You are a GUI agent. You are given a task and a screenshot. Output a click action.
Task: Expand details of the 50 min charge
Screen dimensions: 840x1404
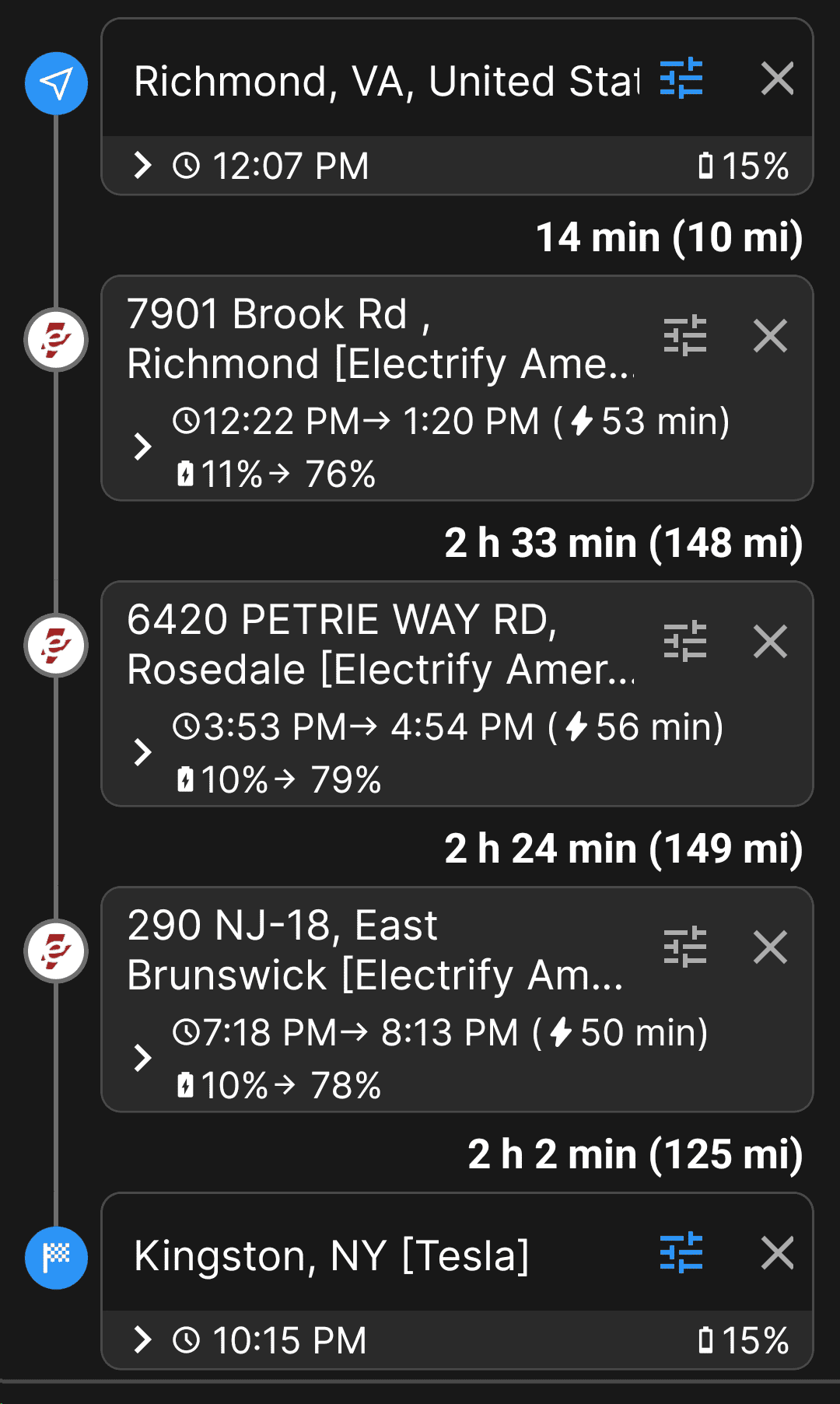click(142, 1058)
